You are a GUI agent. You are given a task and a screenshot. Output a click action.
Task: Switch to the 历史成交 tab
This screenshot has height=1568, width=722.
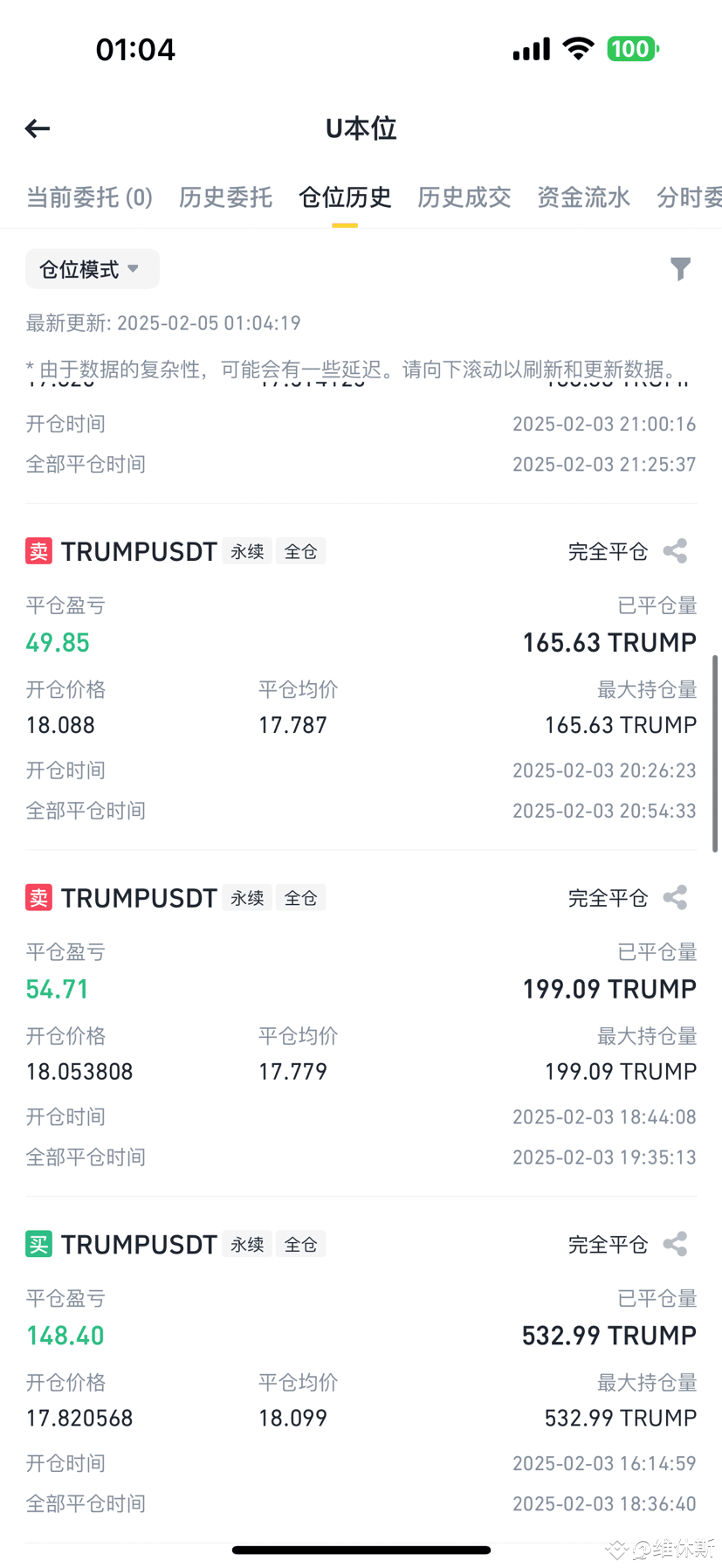pyautogui.click(x=464, y=197)
